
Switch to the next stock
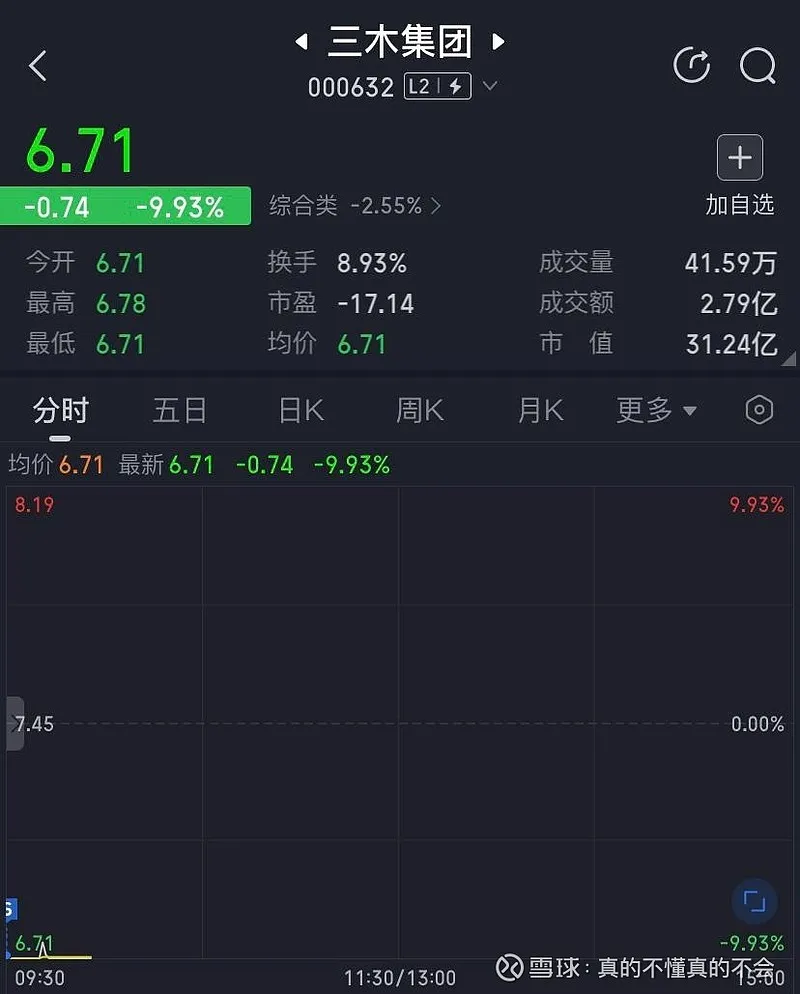(x=498, y=42)
